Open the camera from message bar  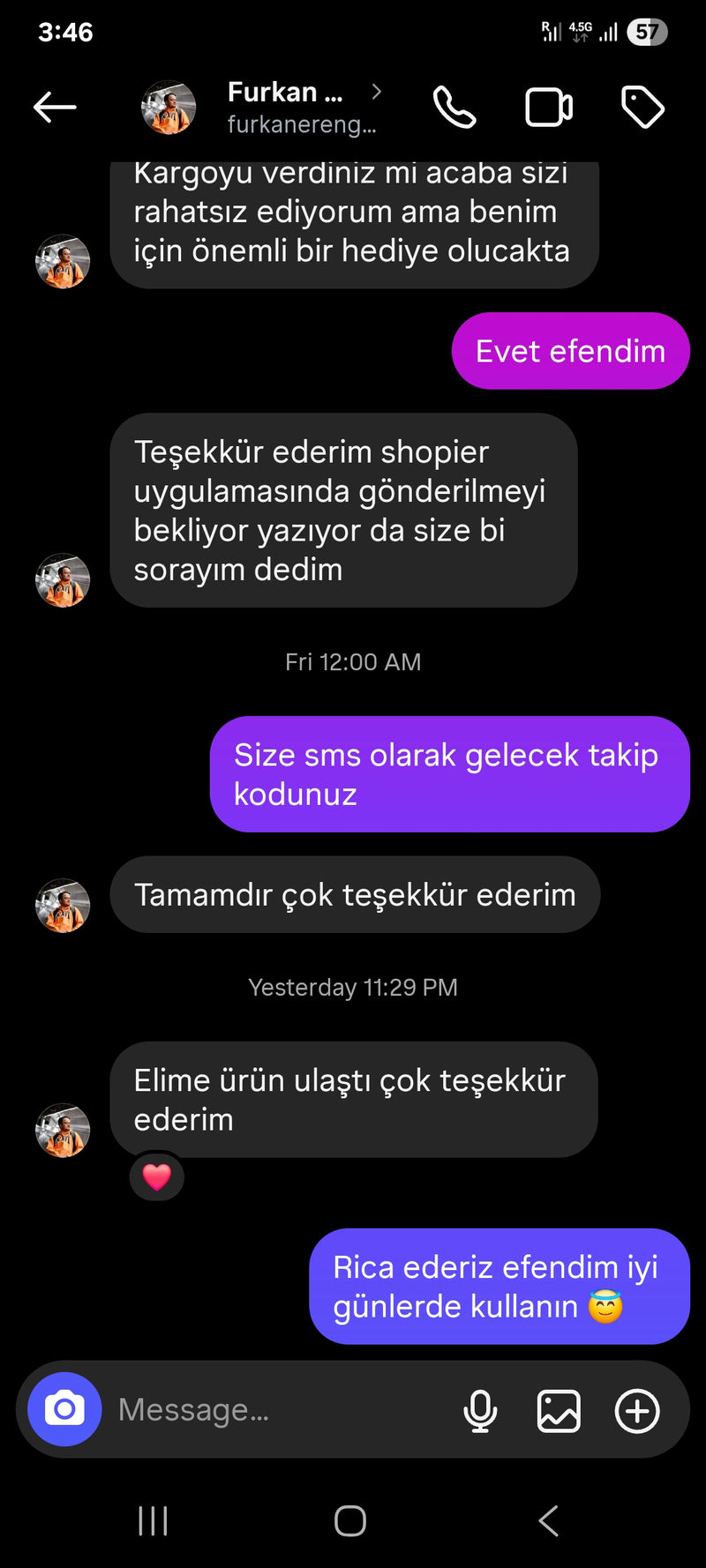(x=64, y=1409)
